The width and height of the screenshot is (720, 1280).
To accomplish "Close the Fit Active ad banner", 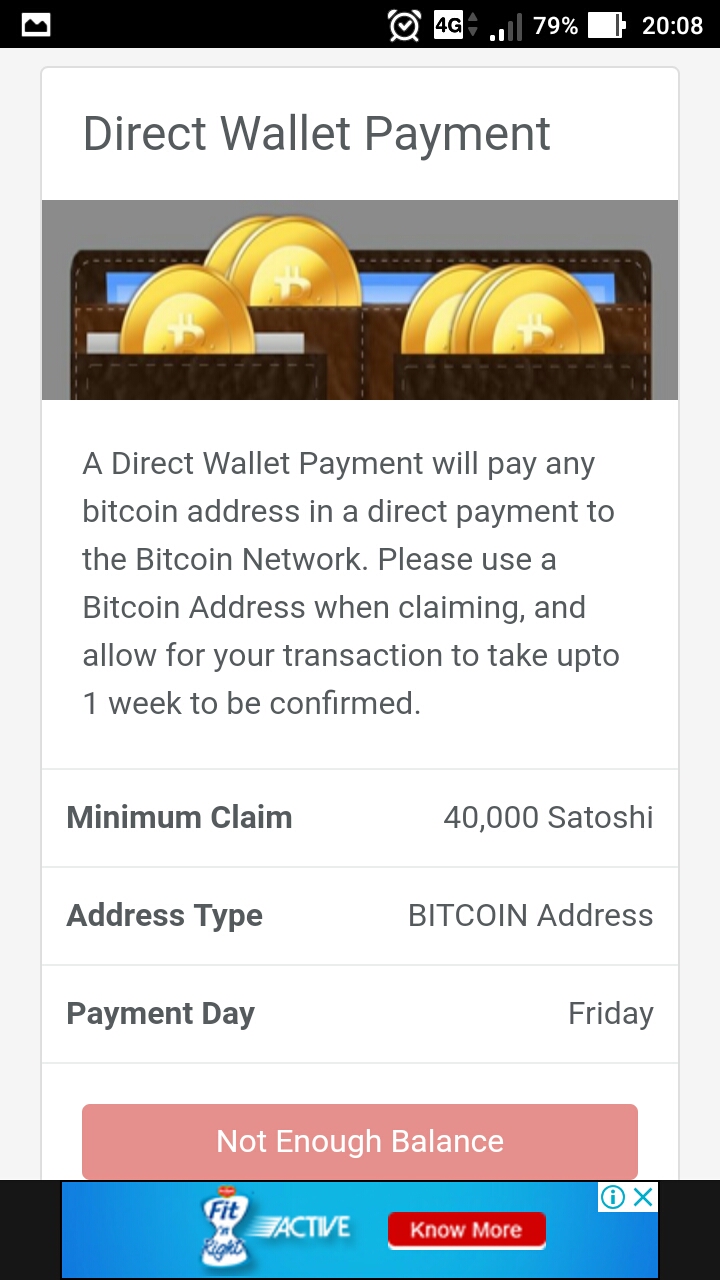I will point(644,1197).
